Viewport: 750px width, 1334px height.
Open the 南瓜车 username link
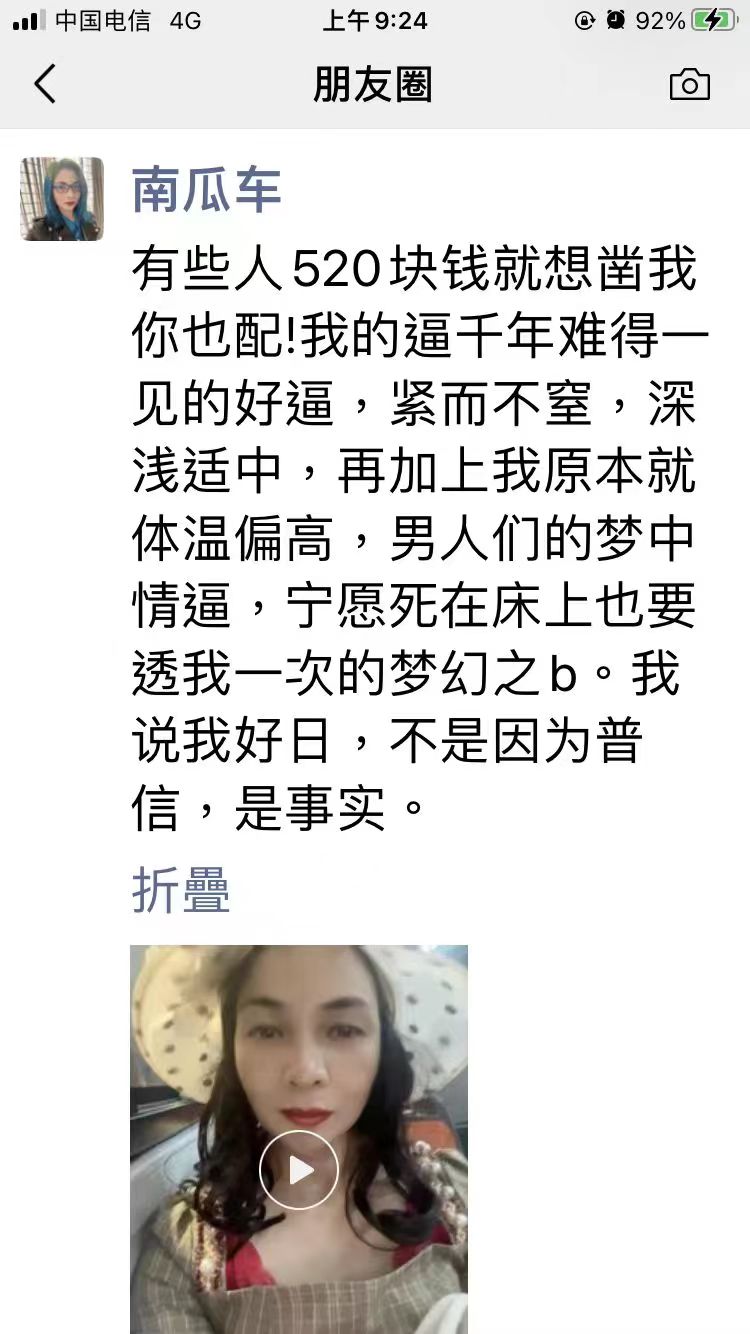click(x=206, y=190)
